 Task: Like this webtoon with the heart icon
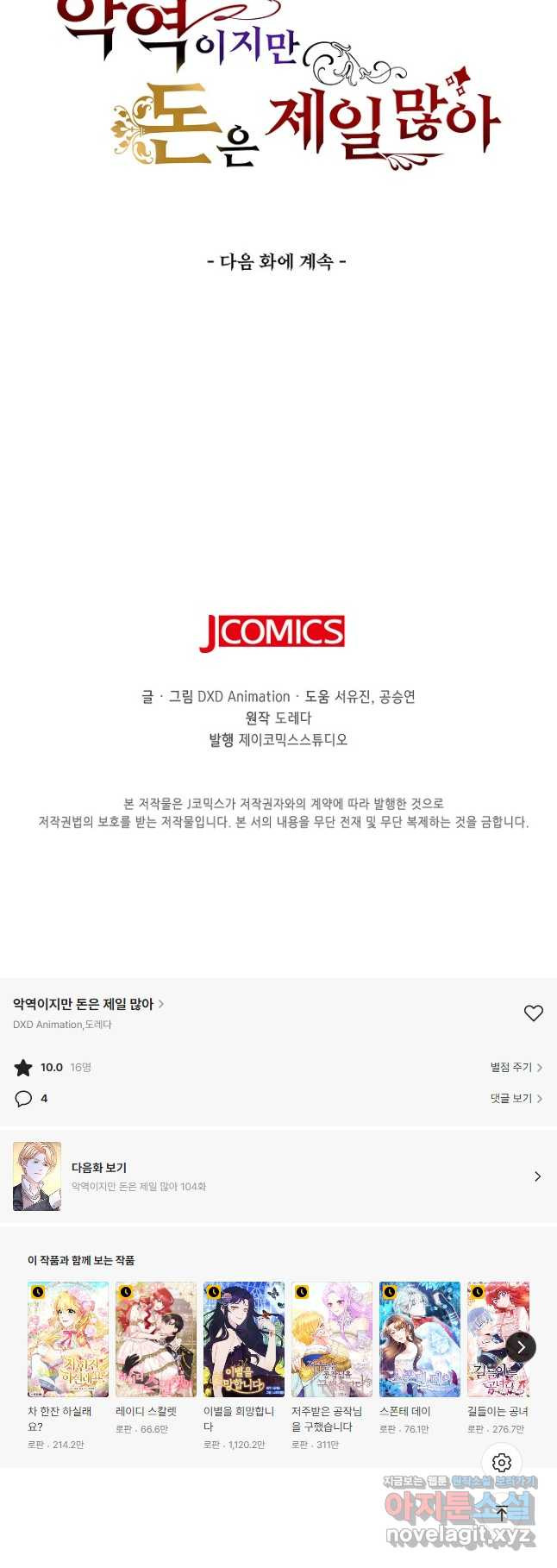point(534,1013)
